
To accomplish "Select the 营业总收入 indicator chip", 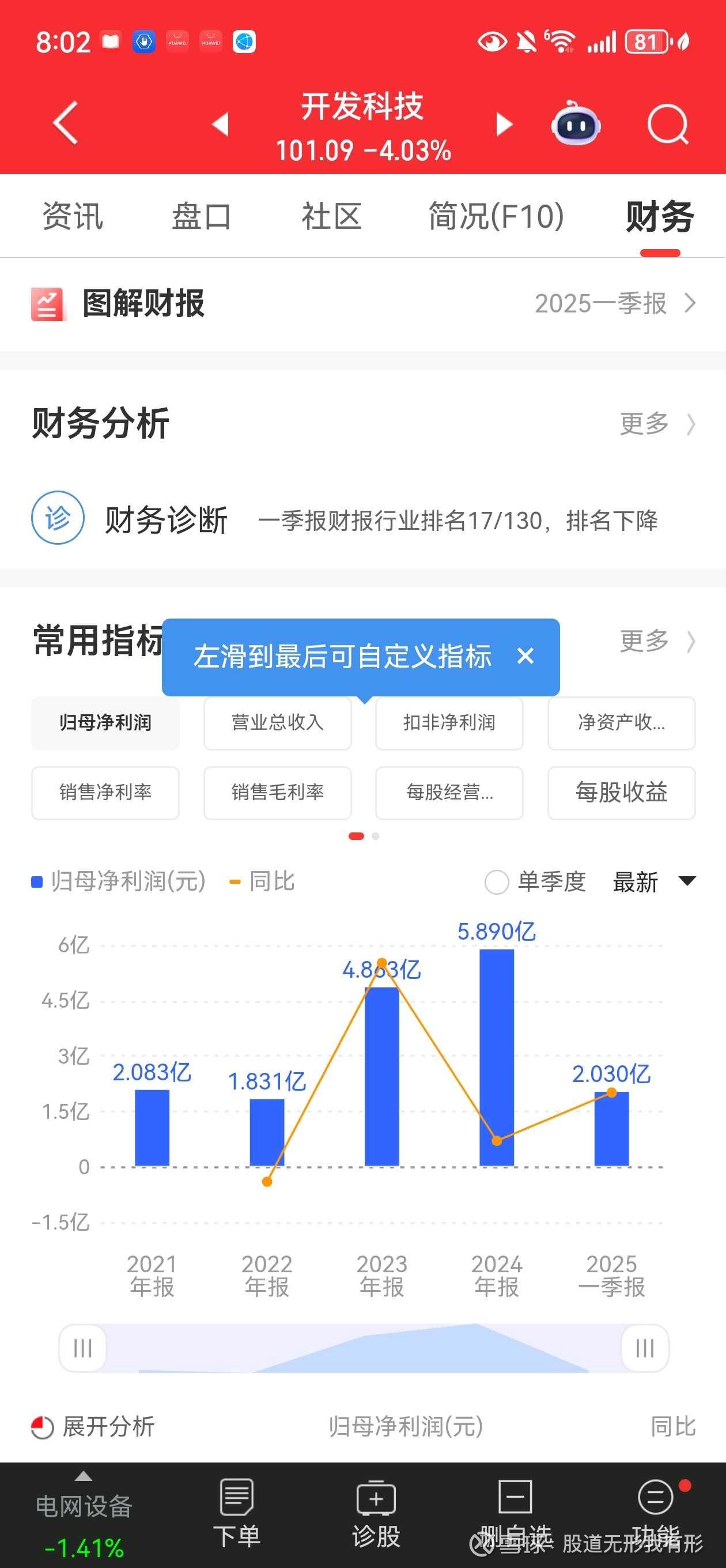I will click(x=278, y=723).
